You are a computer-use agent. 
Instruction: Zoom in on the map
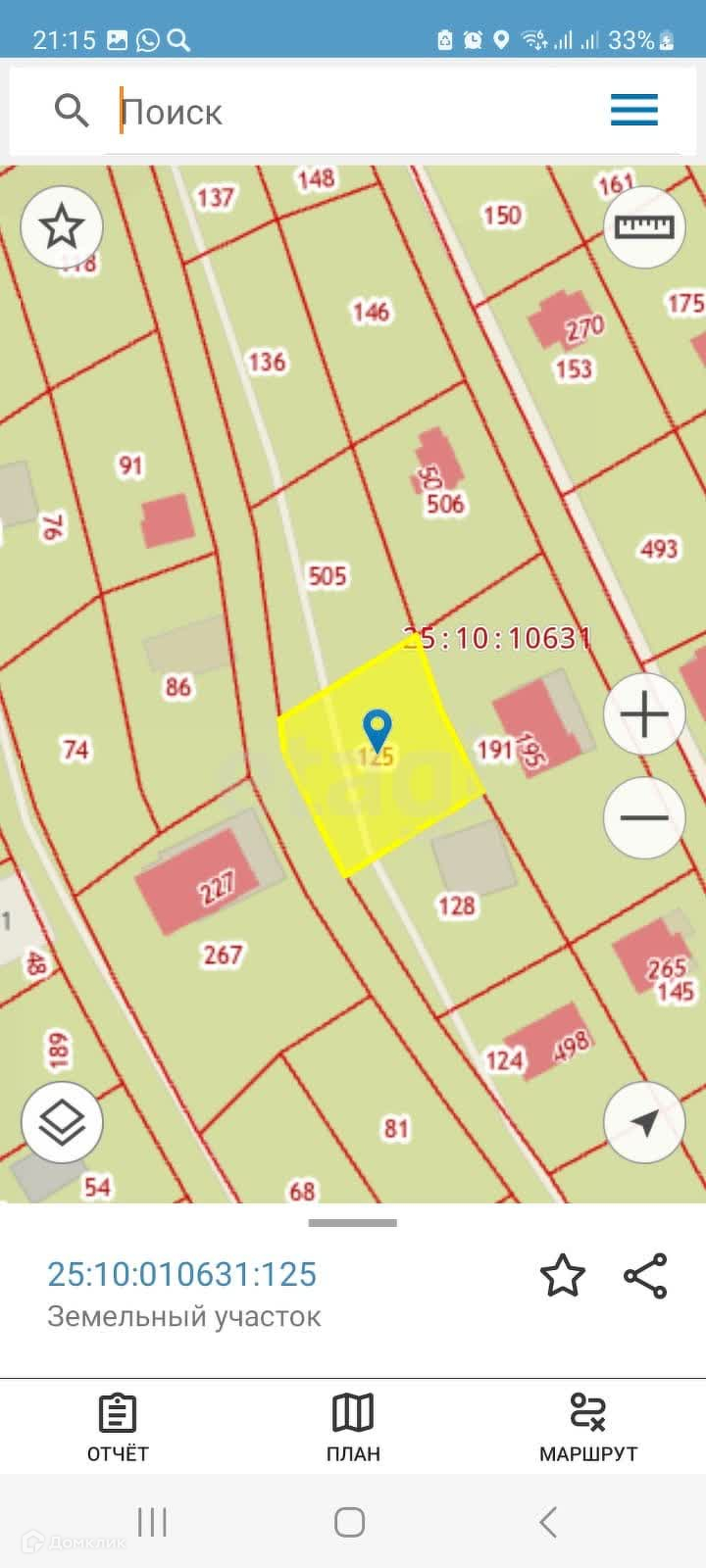click(x=644, y=714)
